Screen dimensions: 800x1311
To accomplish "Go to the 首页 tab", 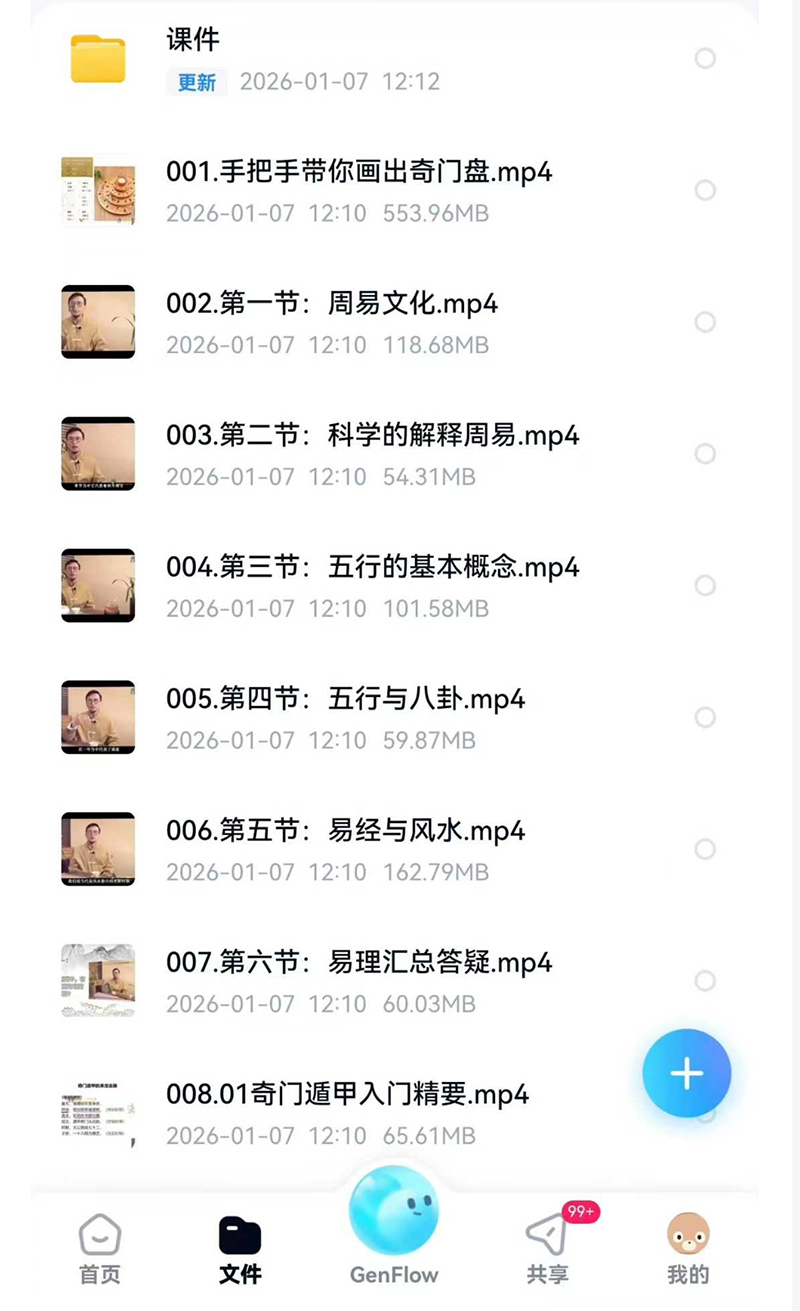I will click(100, 1248).
